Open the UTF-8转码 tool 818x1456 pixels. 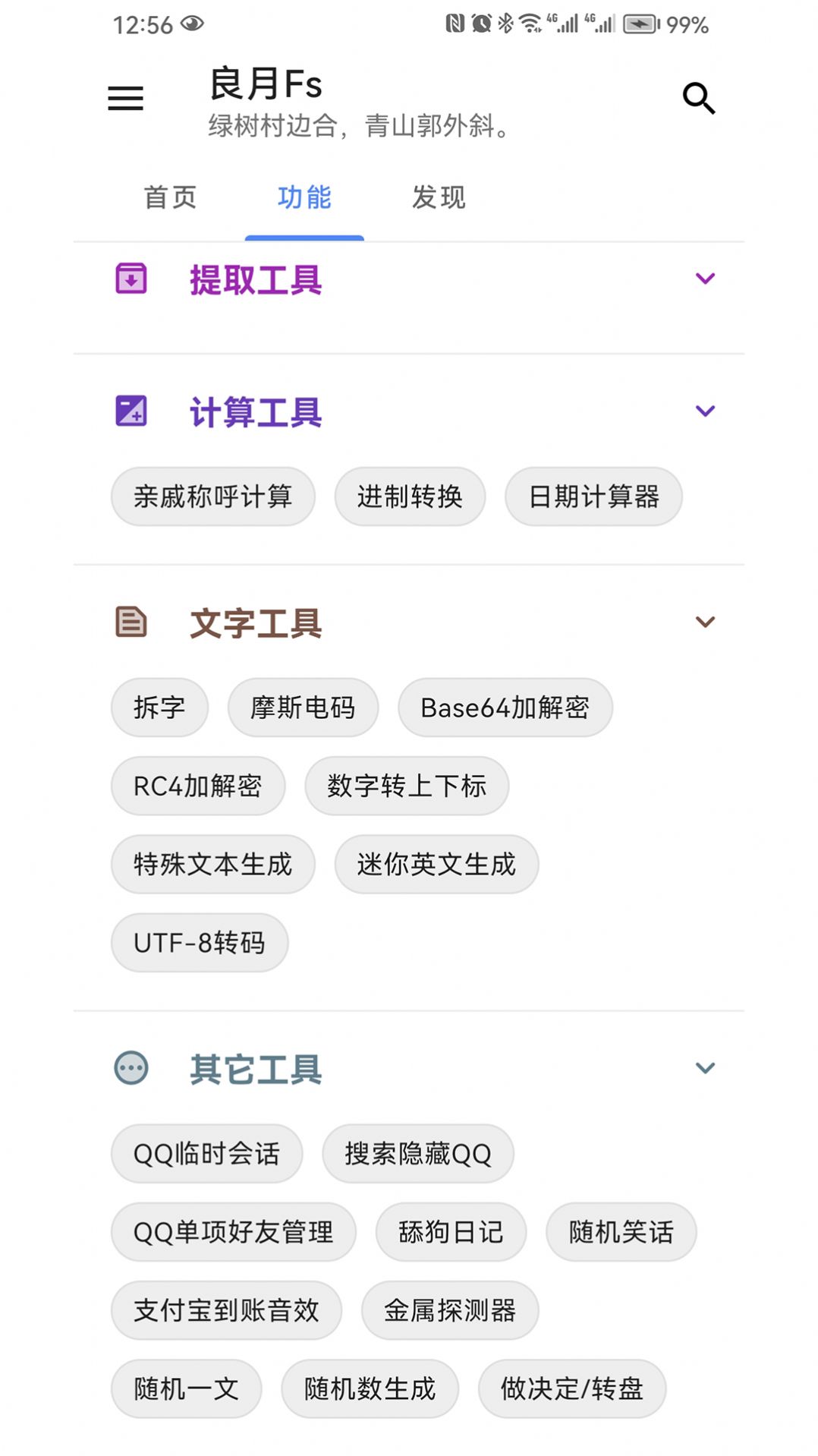point(199,943)
